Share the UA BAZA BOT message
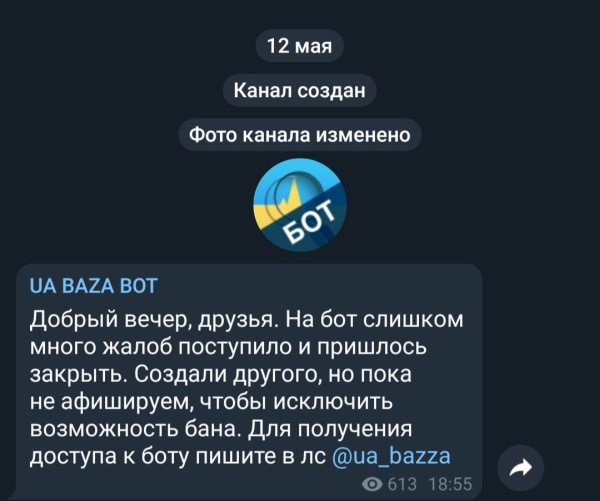The height and width of the screenshot is (501, 600). pyautogui.click(x=521, y=467)
